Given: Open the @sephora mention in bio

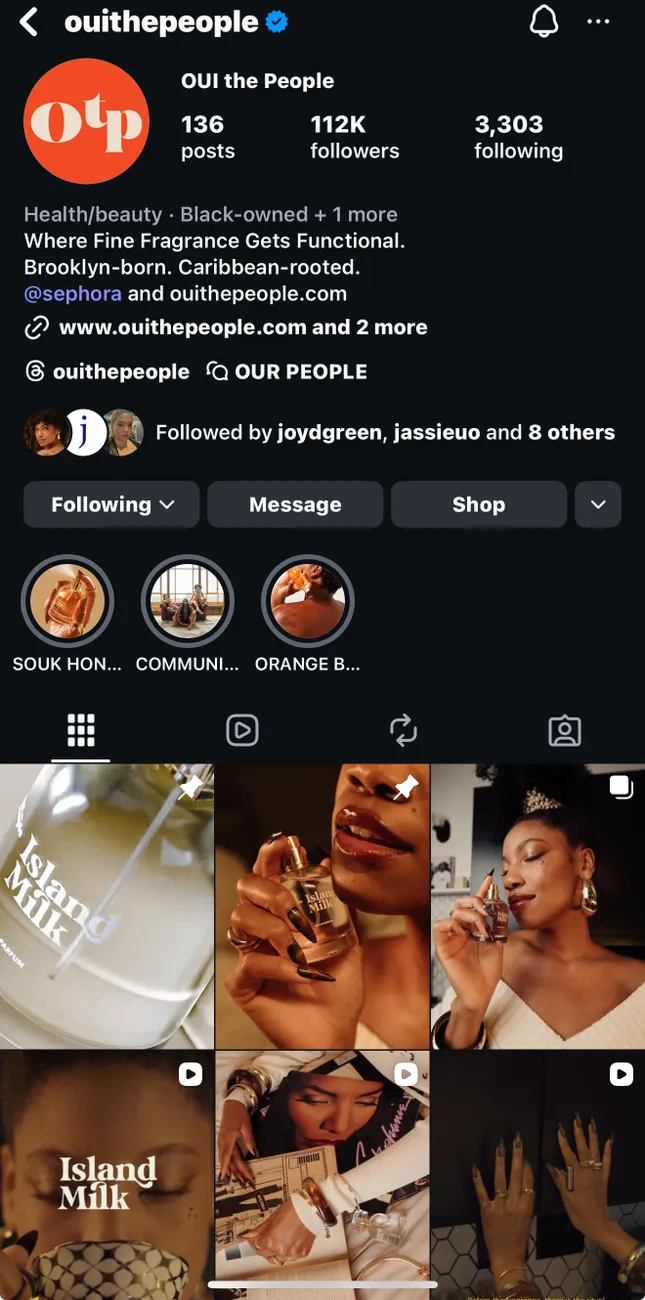Looking at the screenshot, I should 73,294.
